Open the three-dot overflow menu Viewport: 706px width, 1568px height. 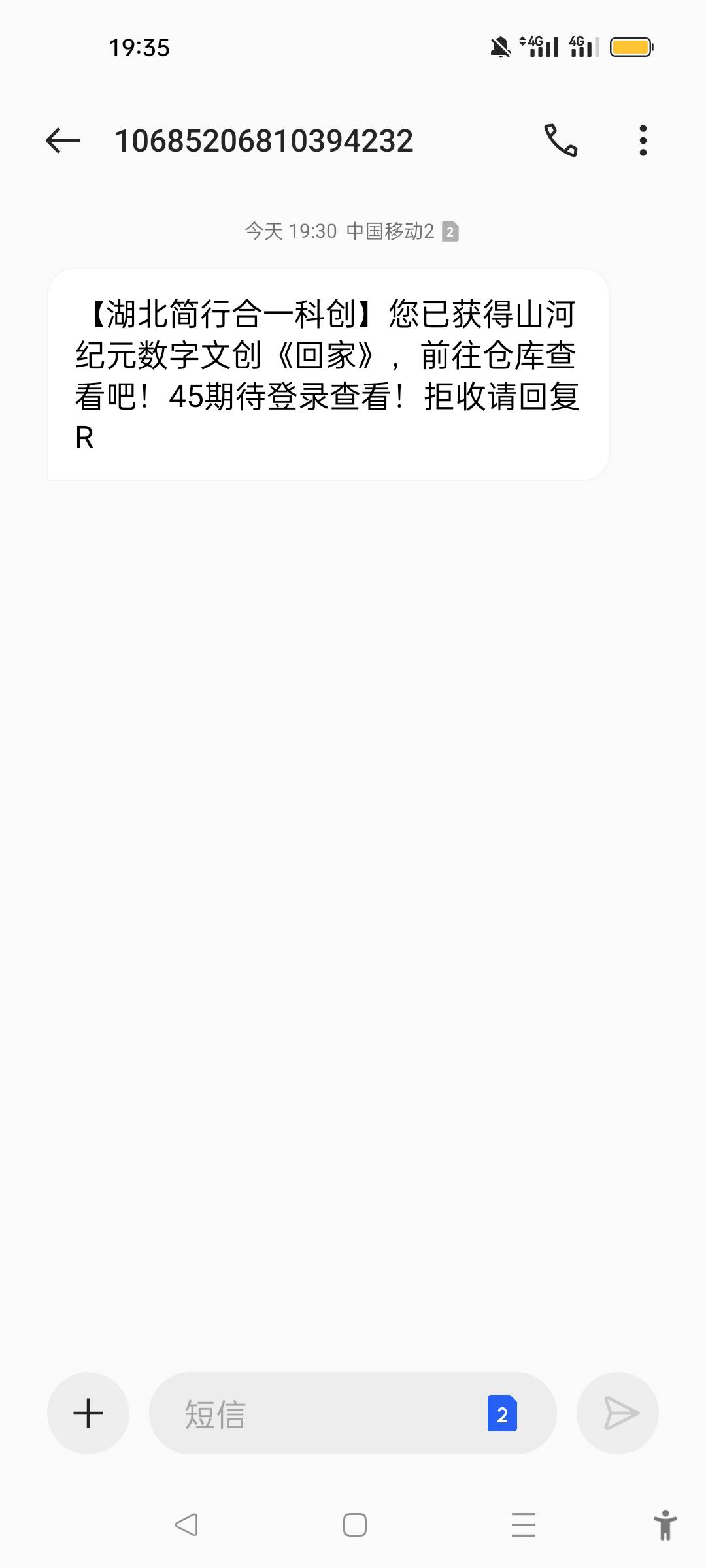(643, 140)
